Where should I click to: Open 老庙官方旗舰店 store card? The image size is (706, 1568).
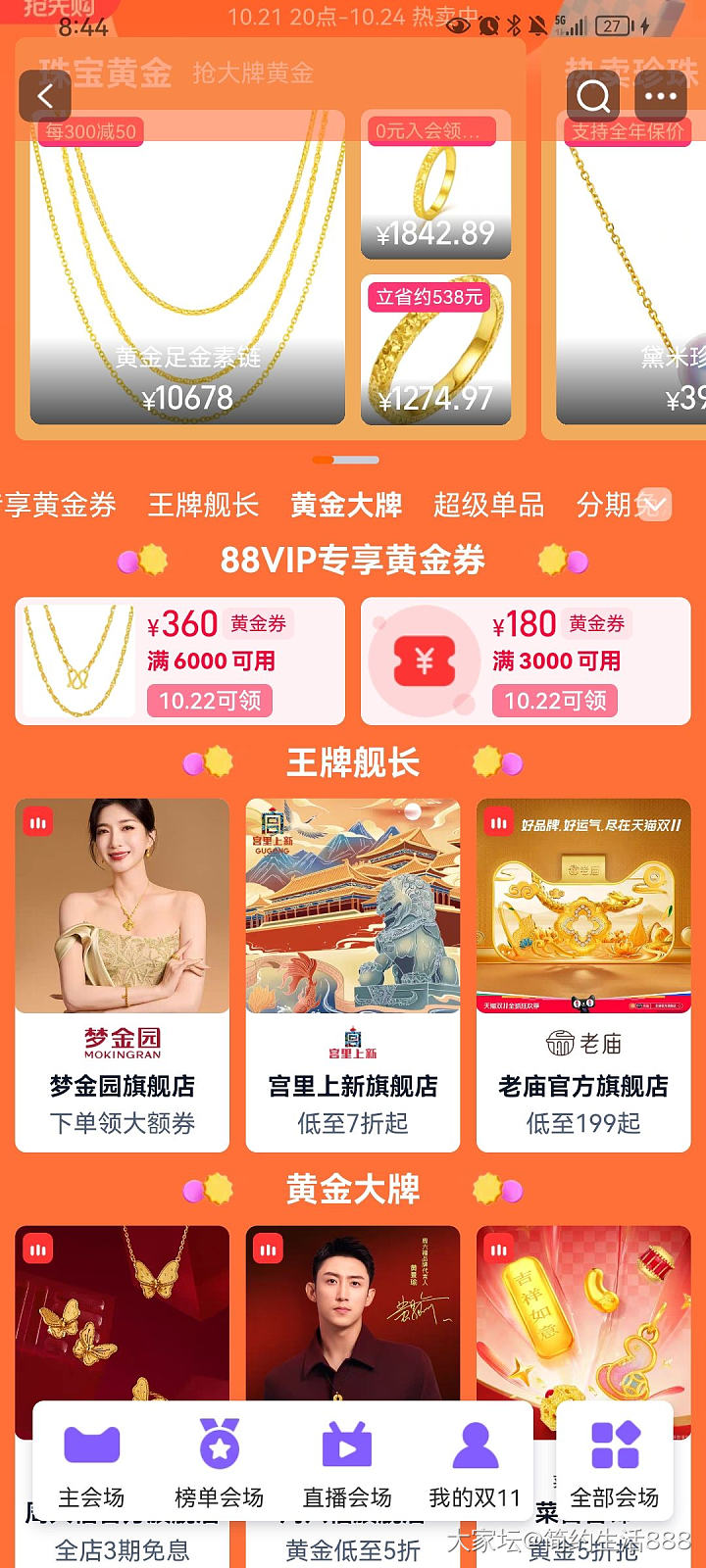click(583, 974)
